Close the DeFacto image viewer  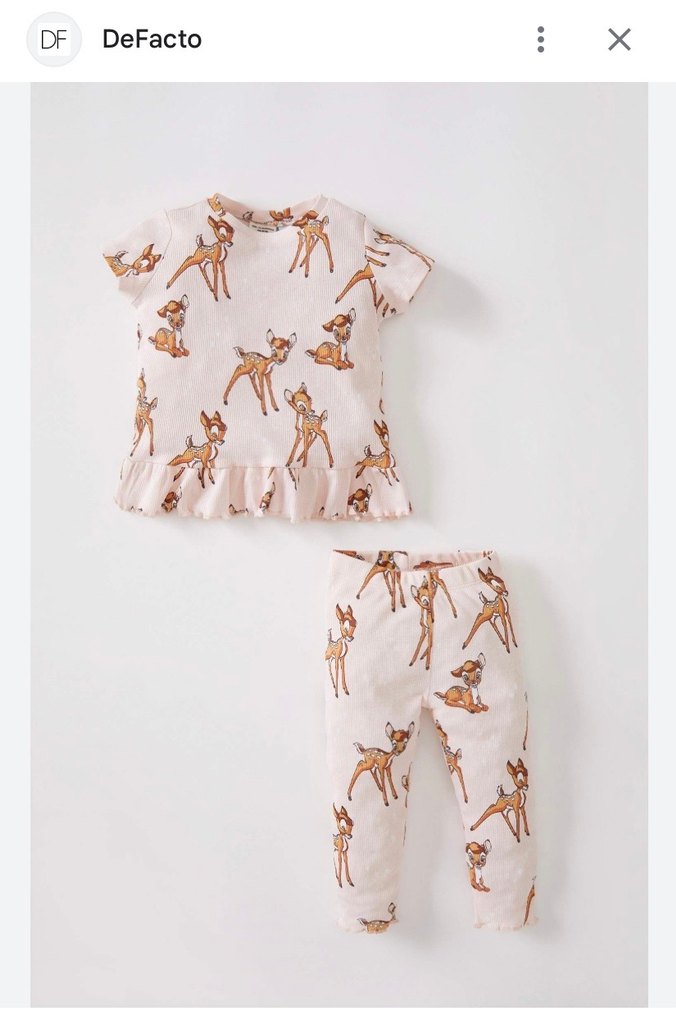pyautogui.click(x=619, y=40)
